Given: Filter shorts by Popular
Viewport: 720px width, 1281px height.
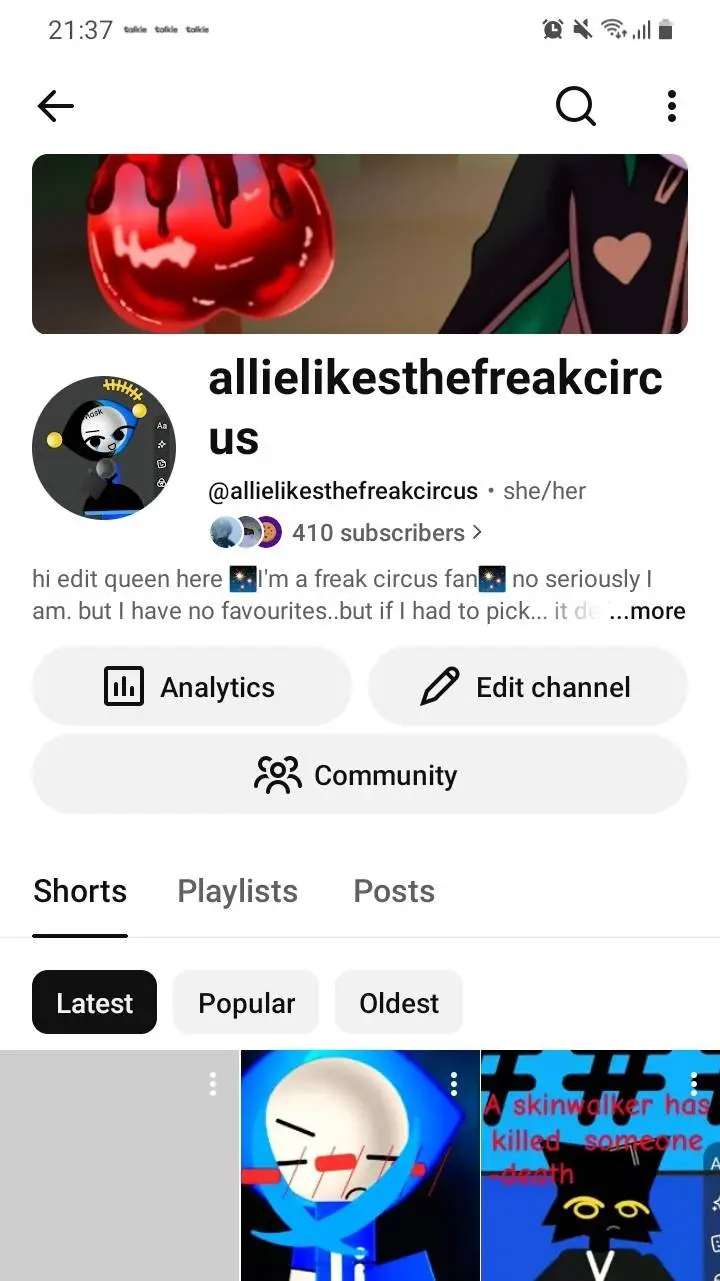Looking at the screenshot, I should [246, 1003].
